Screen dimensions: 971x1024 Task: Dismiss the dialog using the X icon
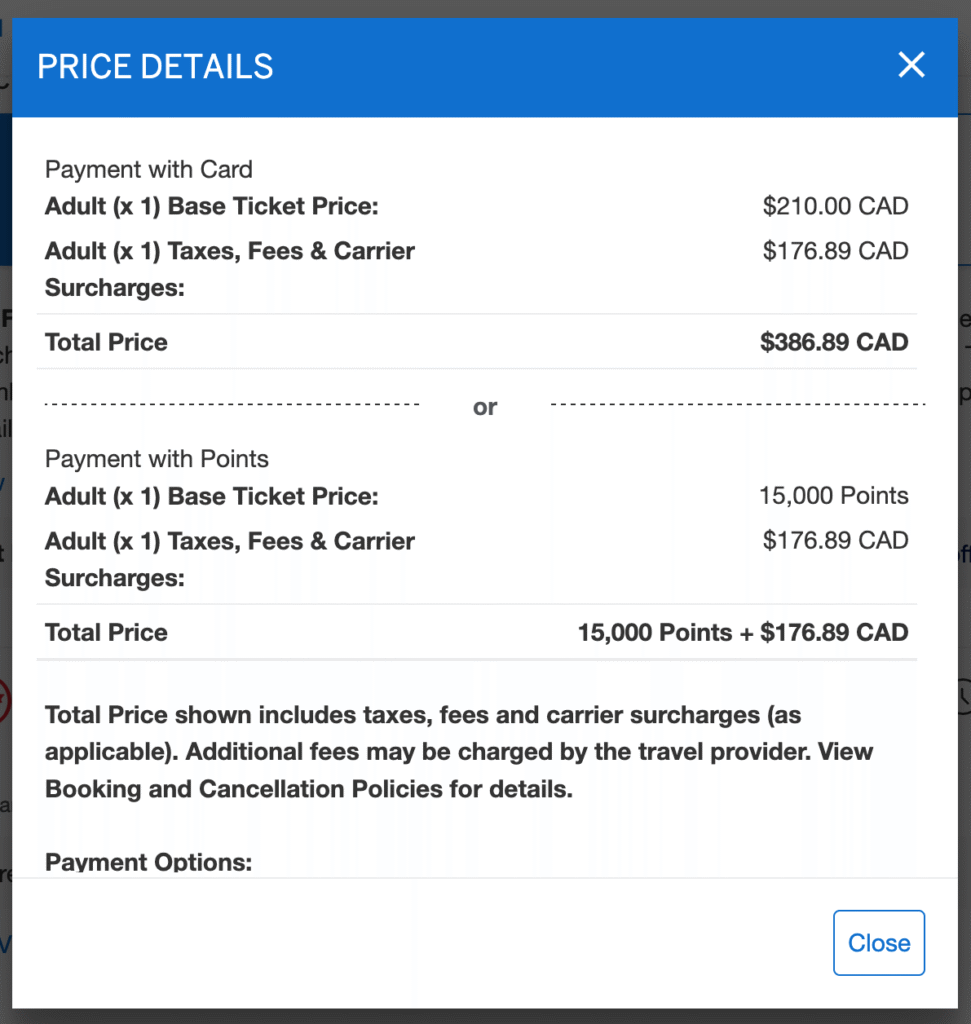pyautogui.click(x=911, y=64)
